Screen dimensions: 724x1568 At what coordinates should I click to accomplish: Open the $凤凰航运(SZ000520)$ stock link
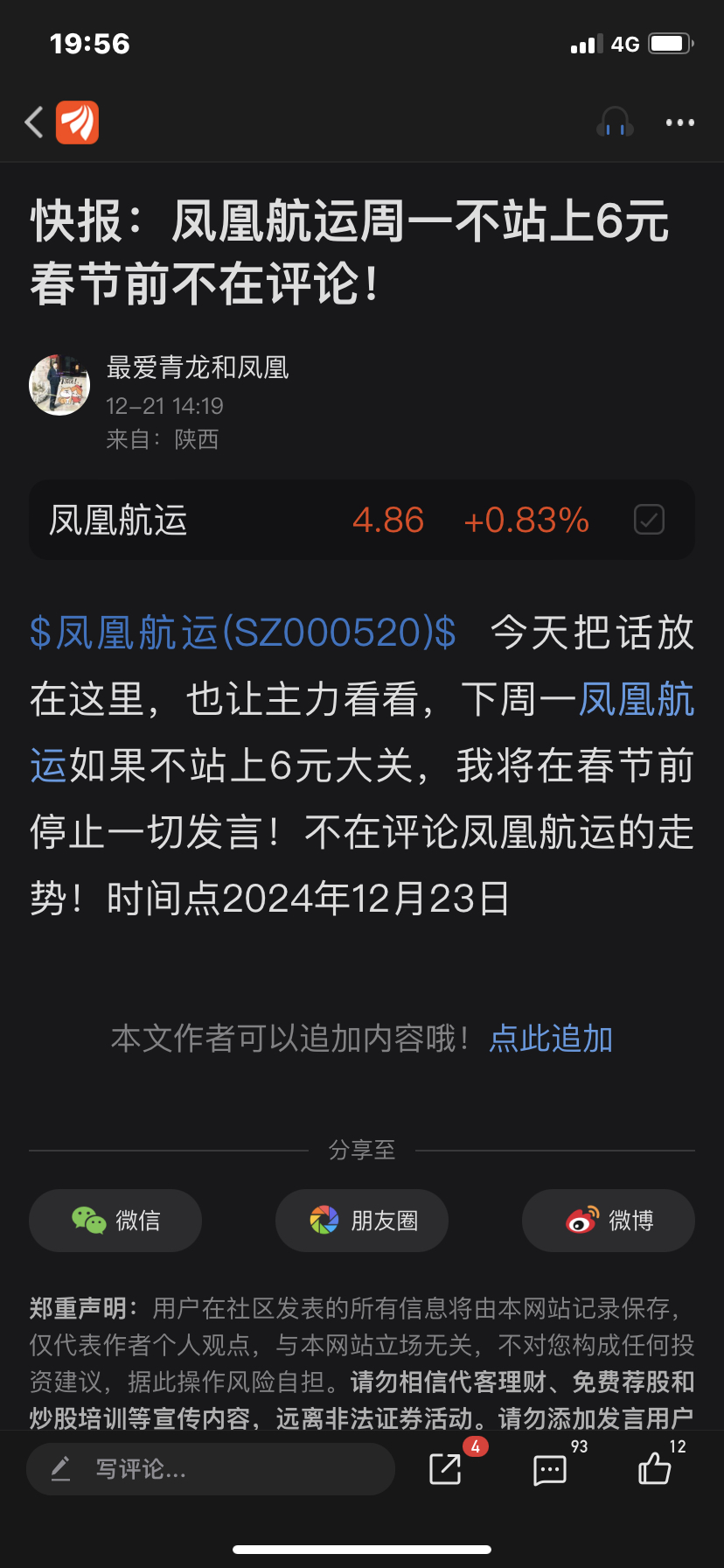tap(243, 632)
